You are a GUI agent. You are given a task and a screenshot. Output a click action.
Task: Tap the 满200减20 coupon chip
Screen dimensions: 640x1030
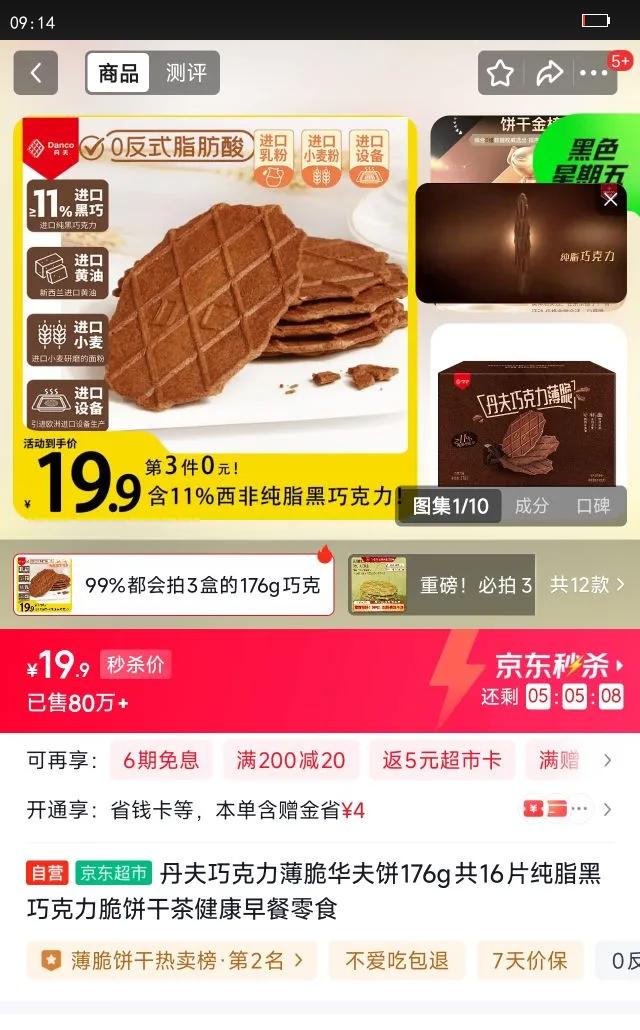pos(290,760)
